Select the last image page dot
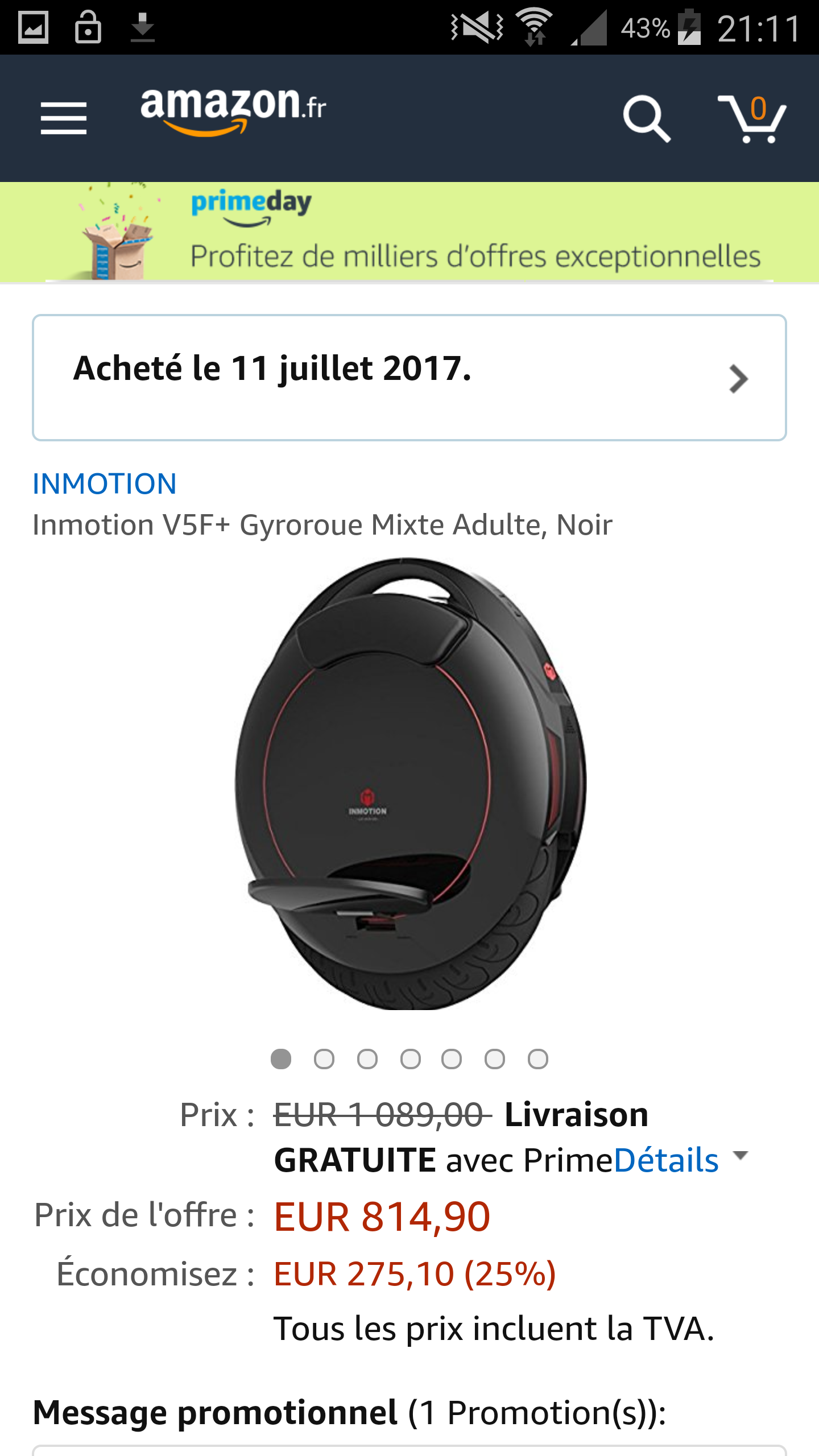This screenshot has width=819, height=1456. 538,1059
